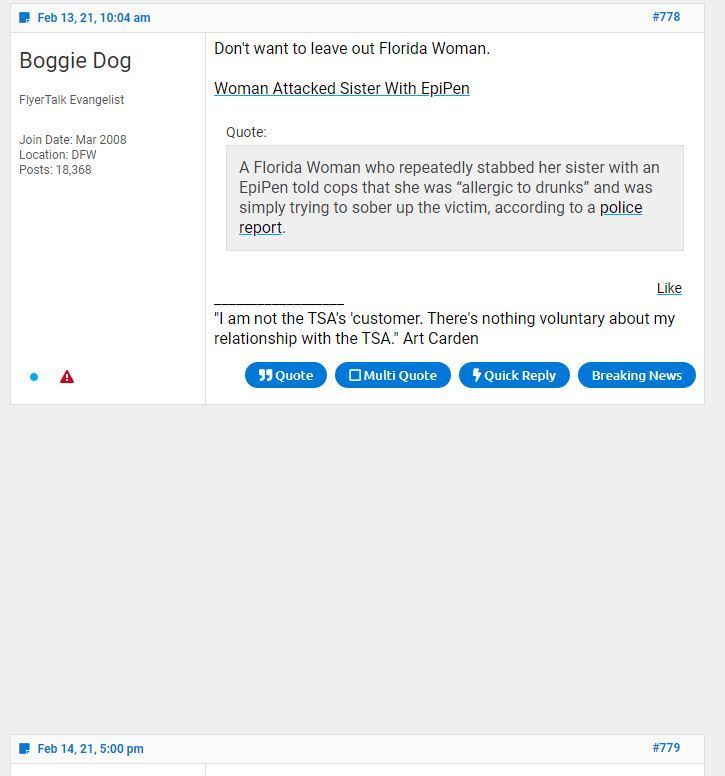This screenshot has width=725, height=776.
Task: Tap the blue online status dot
Action: point(34,377)
